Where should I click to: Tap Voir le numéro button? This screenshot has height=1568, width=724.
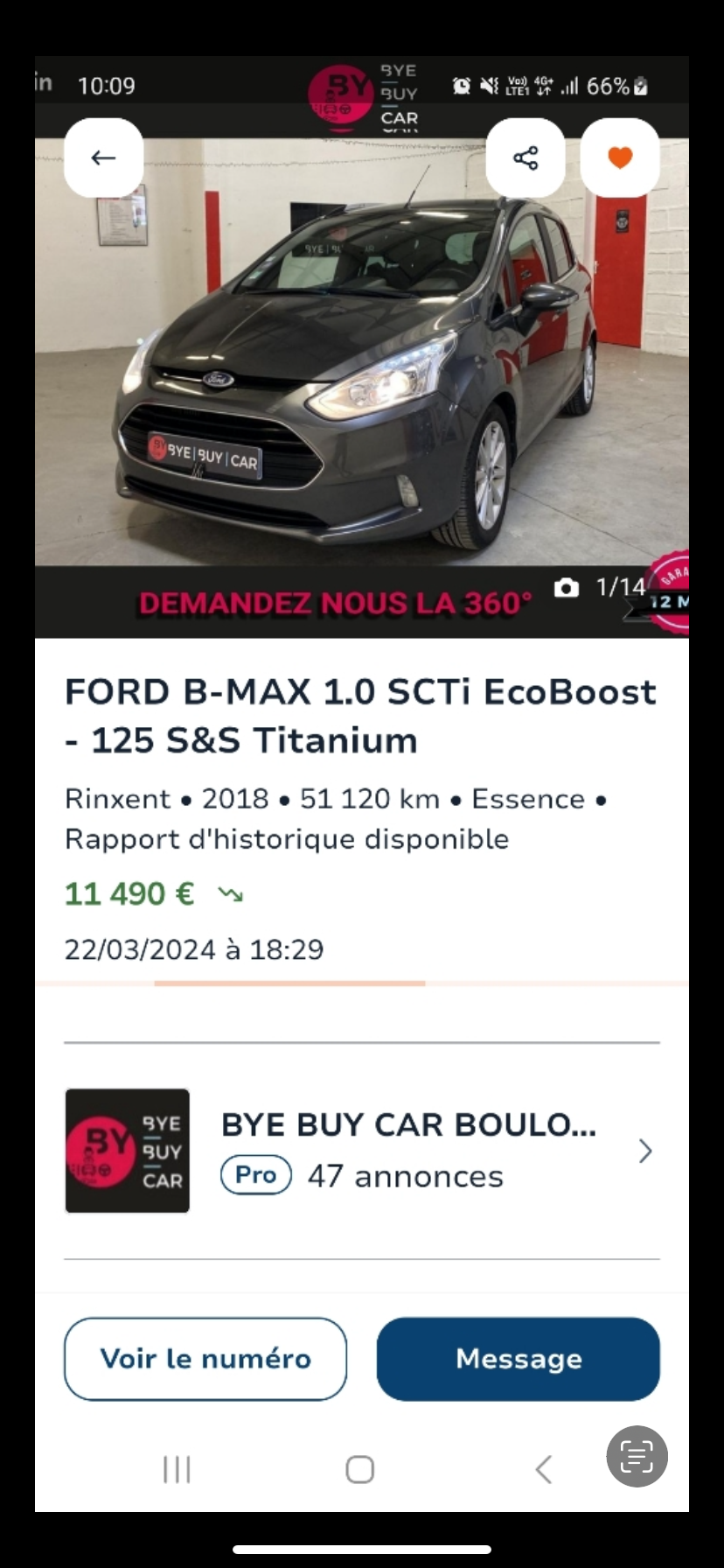pyautogui.click(x=205, y=1359)
